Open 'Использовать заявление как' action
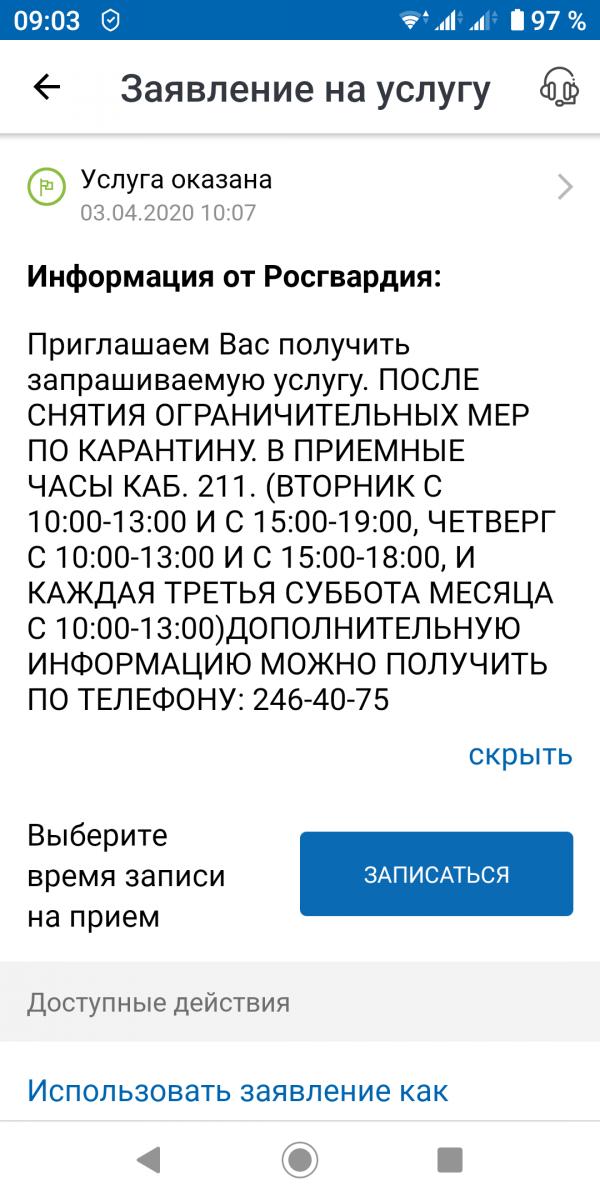The height and width of the screenshot is (1200, 600). 238,1090
